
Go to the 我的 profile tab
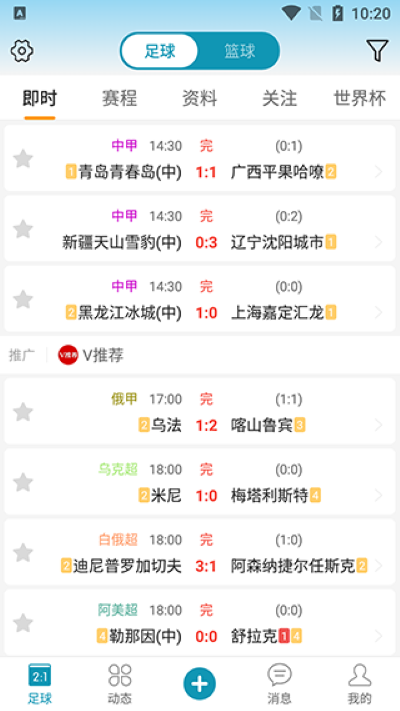[360, 683]
